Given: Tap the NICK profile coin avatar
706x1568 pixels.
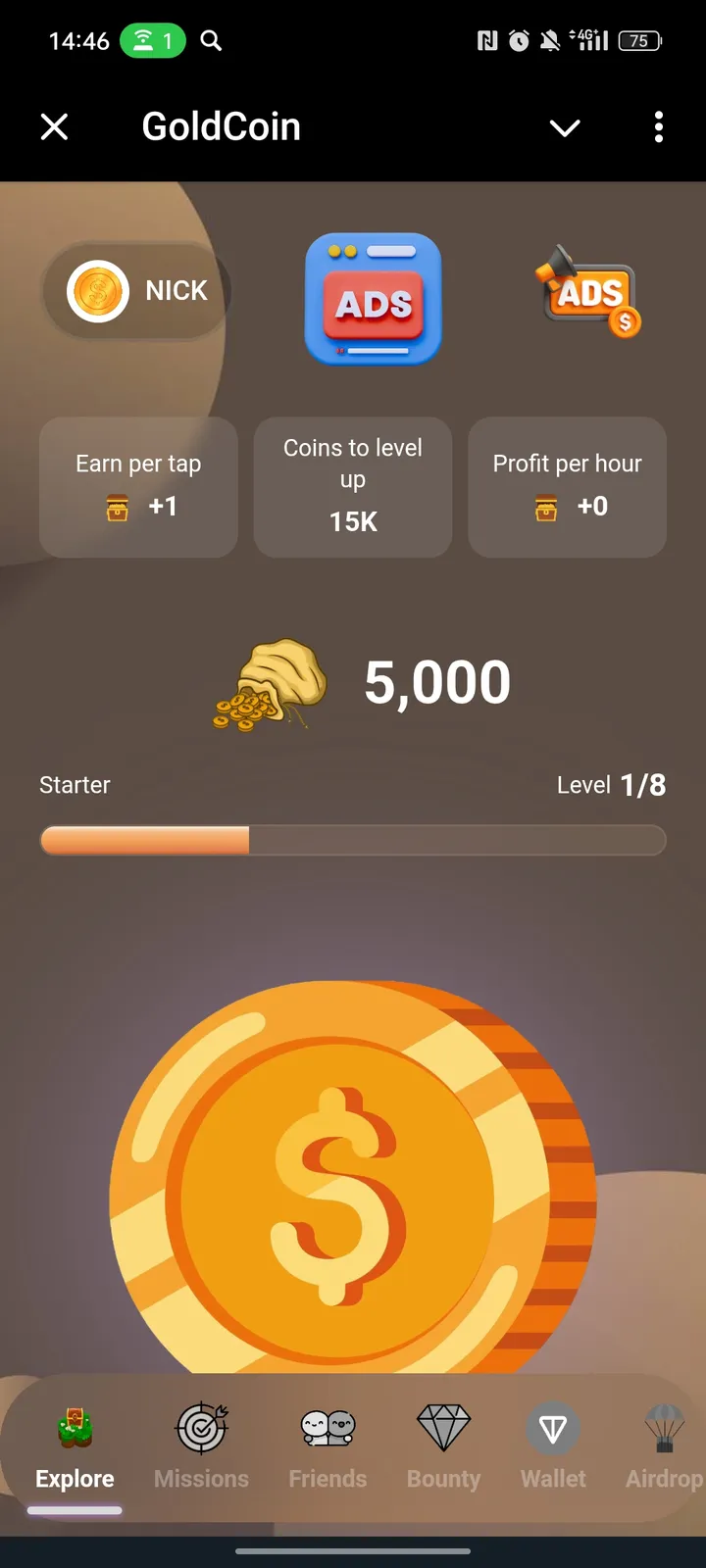Looking at the screenshot, I should (x=96, y=291).
